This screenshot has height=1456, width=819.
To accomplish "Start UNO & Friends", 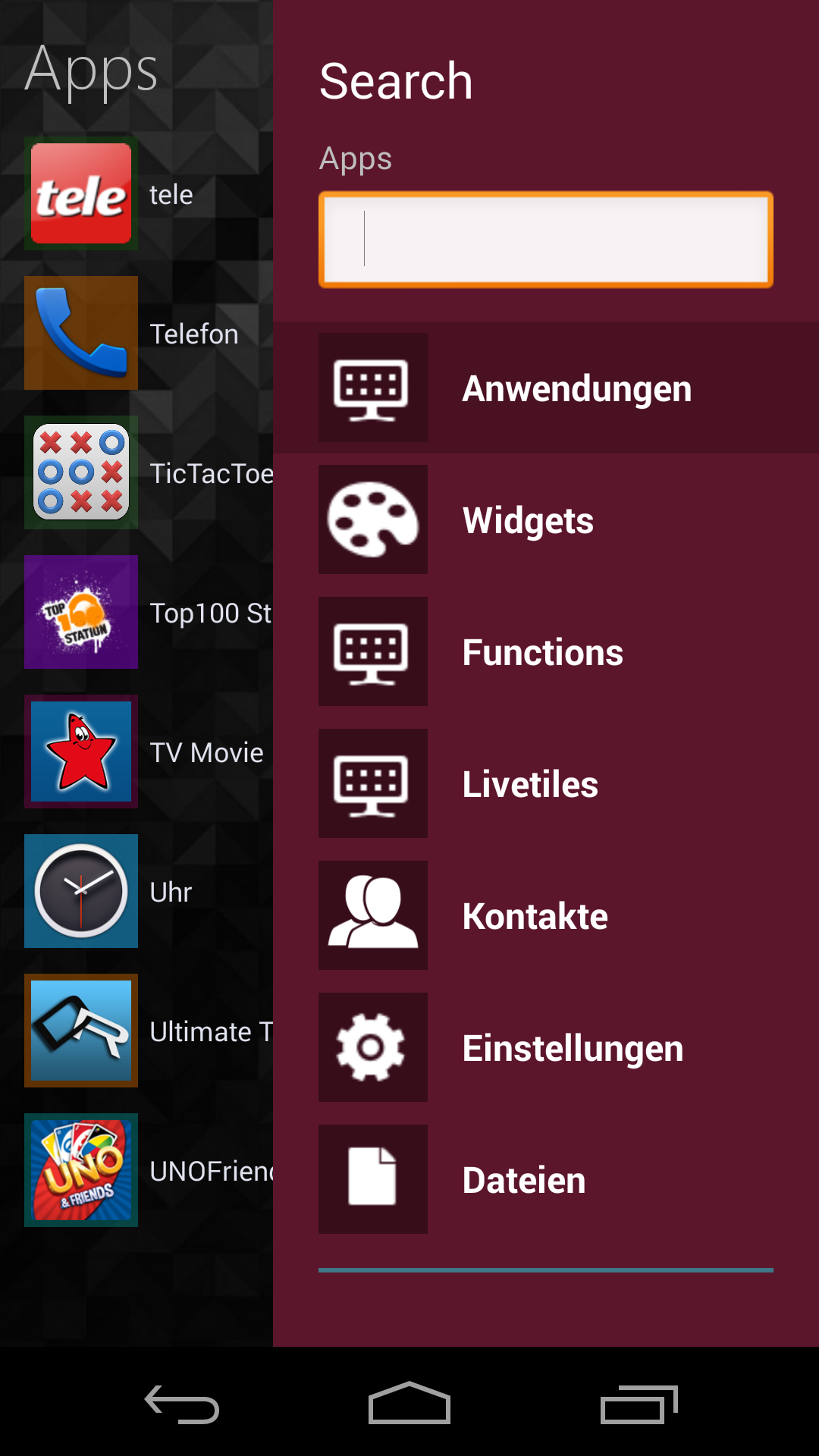I will (81, 1170).
